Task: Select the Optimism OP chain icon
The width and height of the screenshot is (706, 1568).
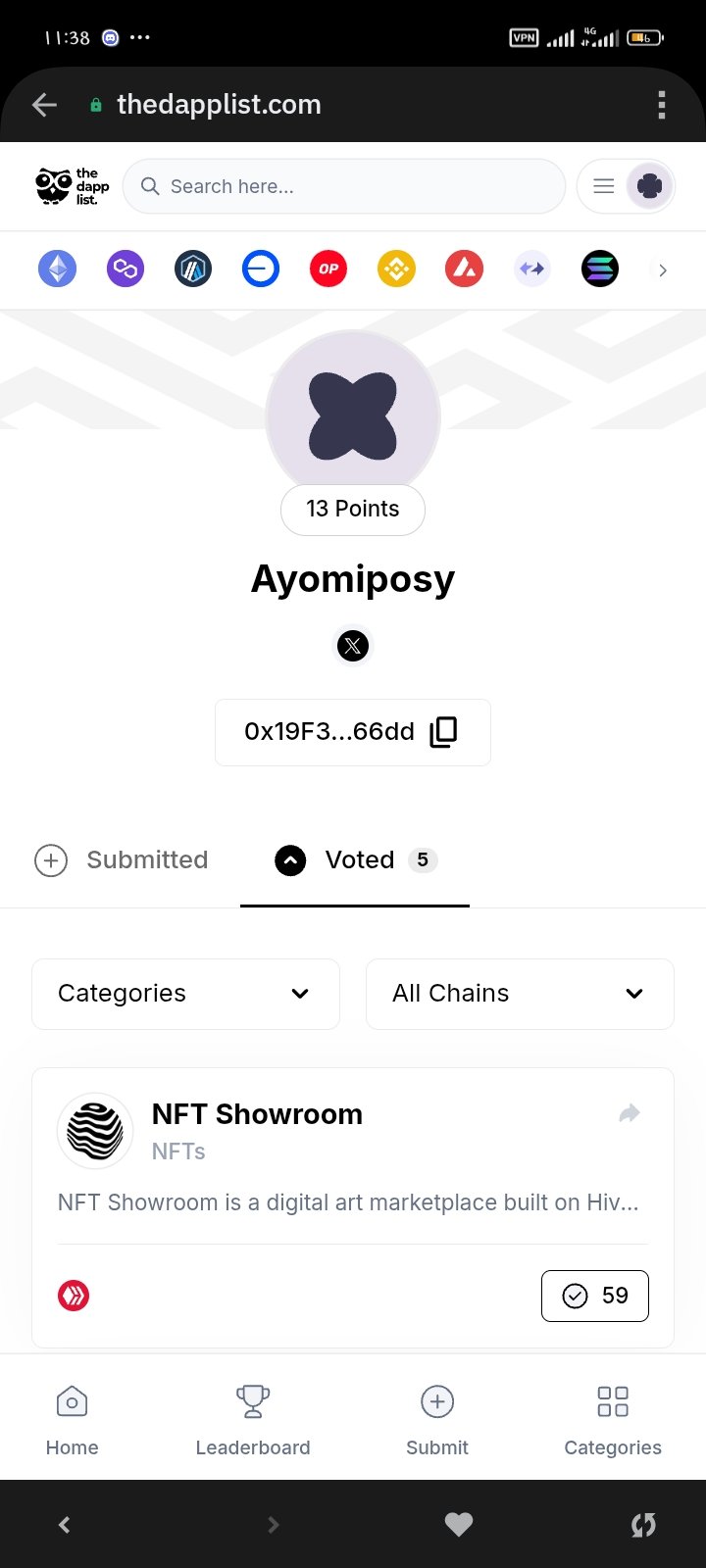Action: click(328, 269)
